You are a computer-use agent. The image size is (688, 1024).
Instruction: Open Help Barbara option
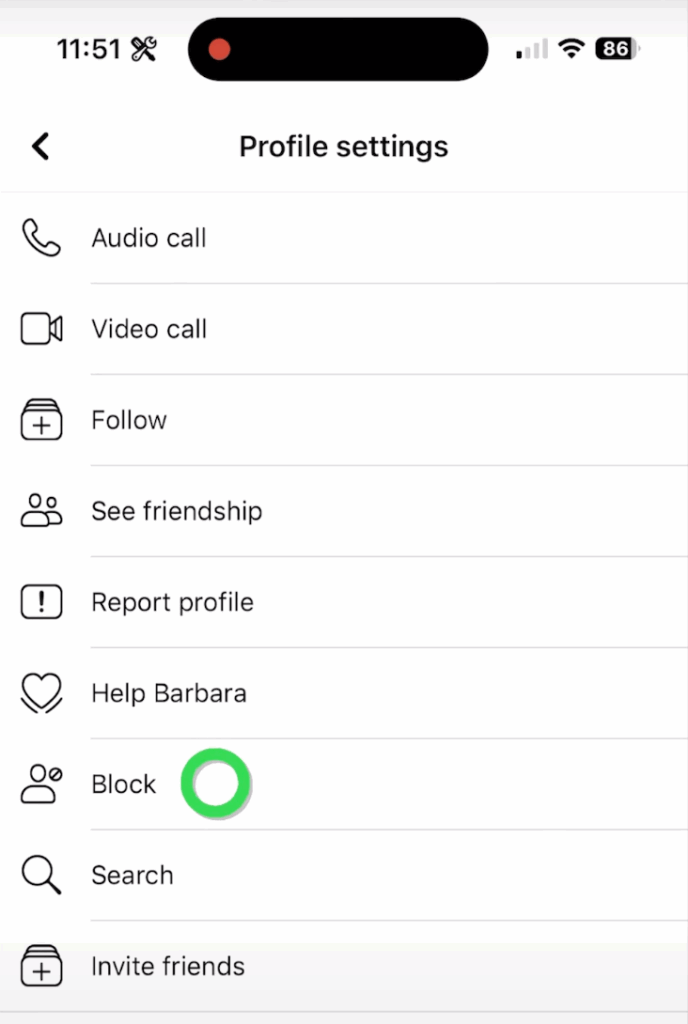tap(168, 693)
